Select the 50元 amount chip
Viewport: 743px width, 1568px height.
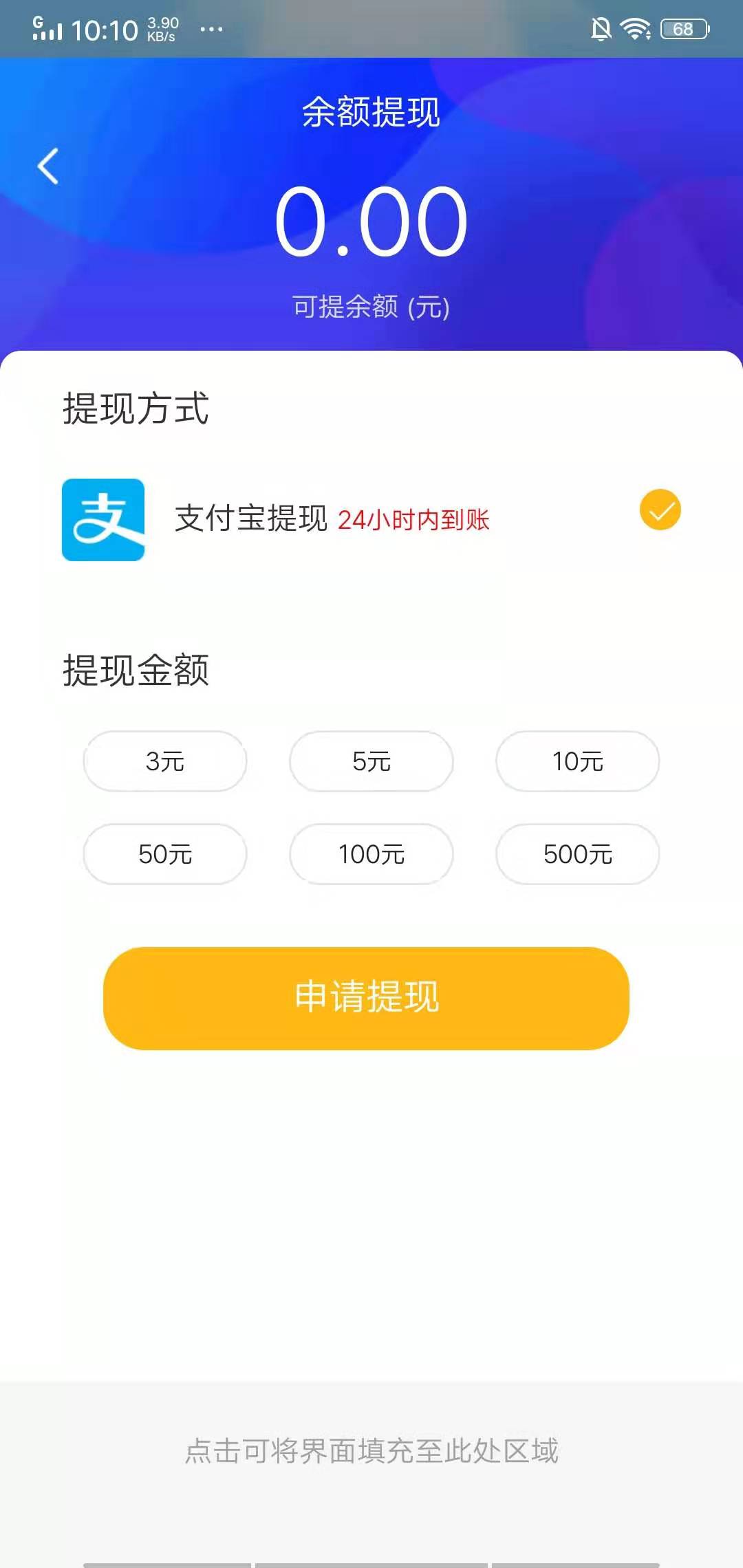[x=165, y=854]
